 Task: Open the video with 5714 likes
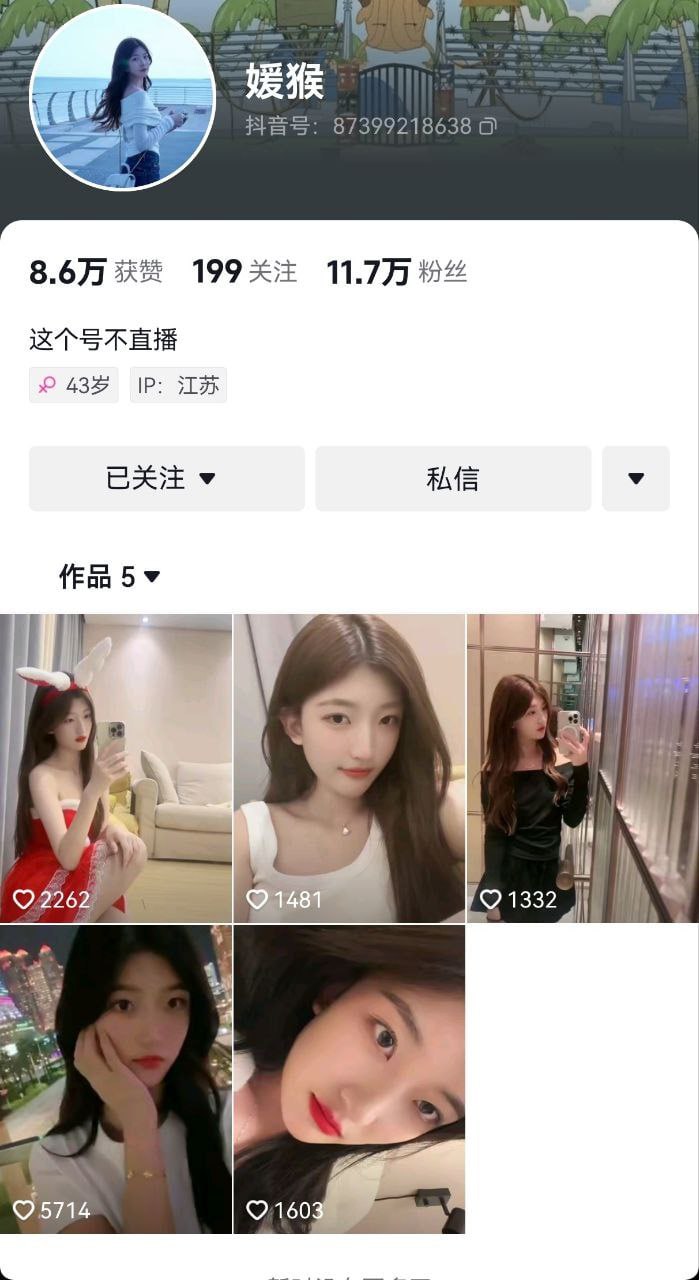click(116, 1079)
